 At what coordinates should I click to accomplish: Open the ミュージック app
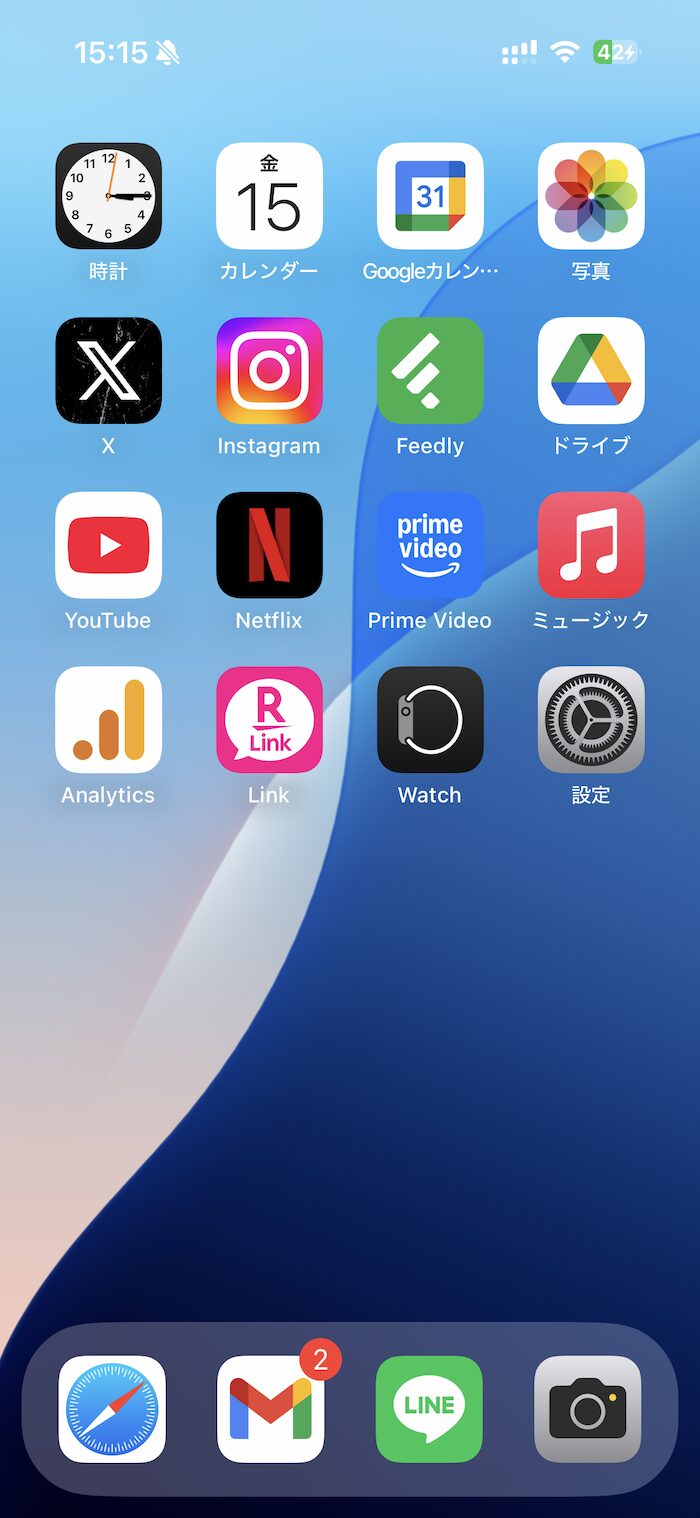pyautogui.click(x=591, y=545)
